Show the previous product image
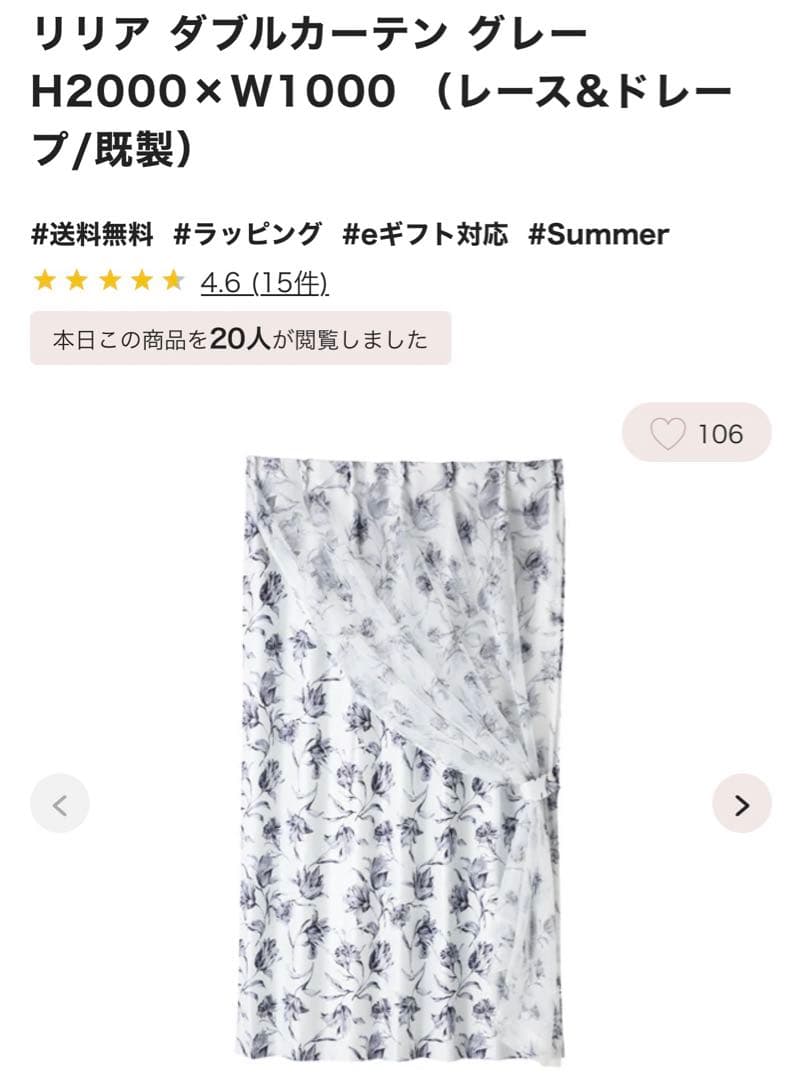This screenshot has width=802, height=1080. click(60, 804)
